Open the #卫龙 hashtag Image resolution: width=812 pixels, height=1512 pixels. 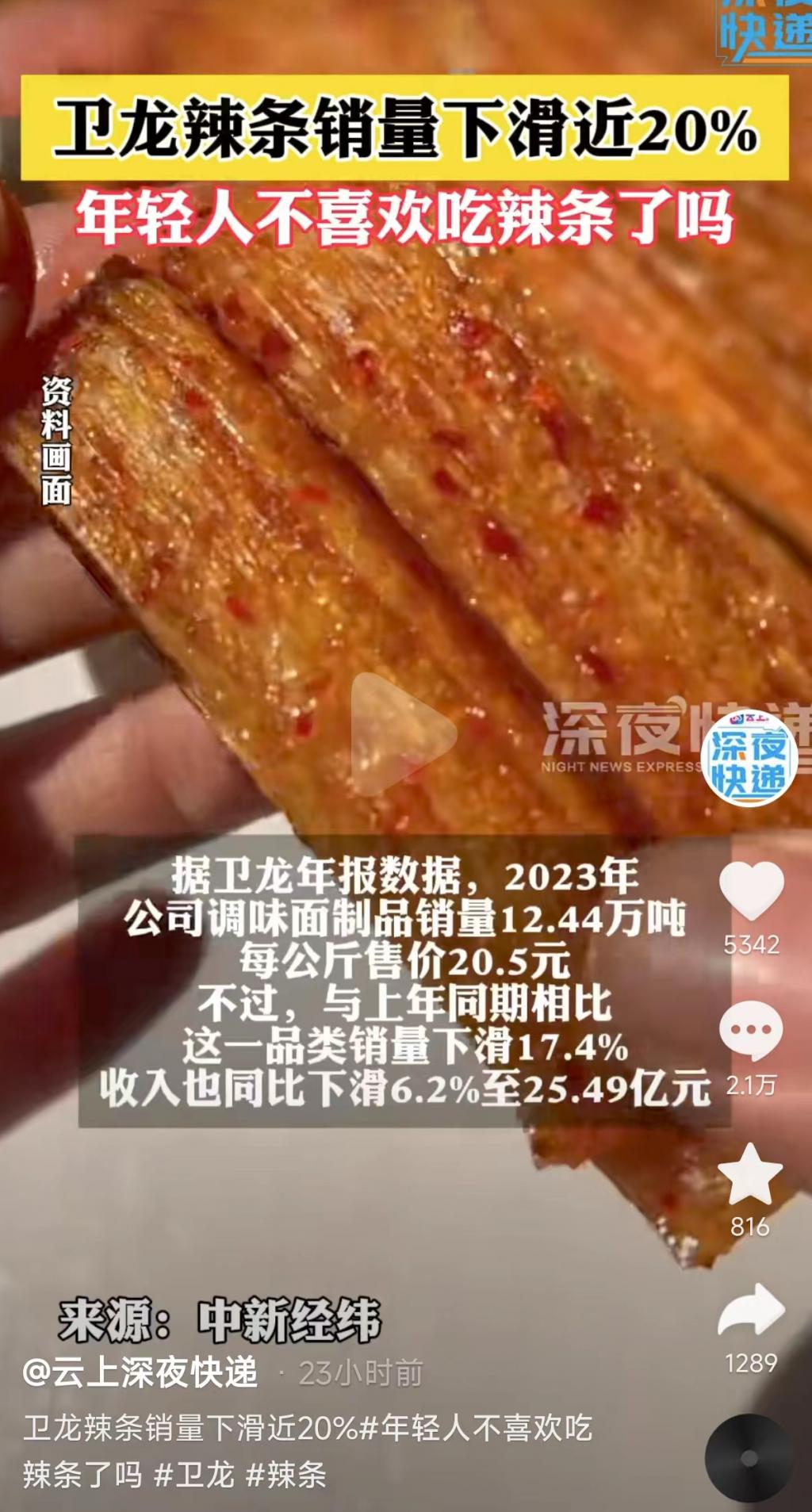point(194,1475)
